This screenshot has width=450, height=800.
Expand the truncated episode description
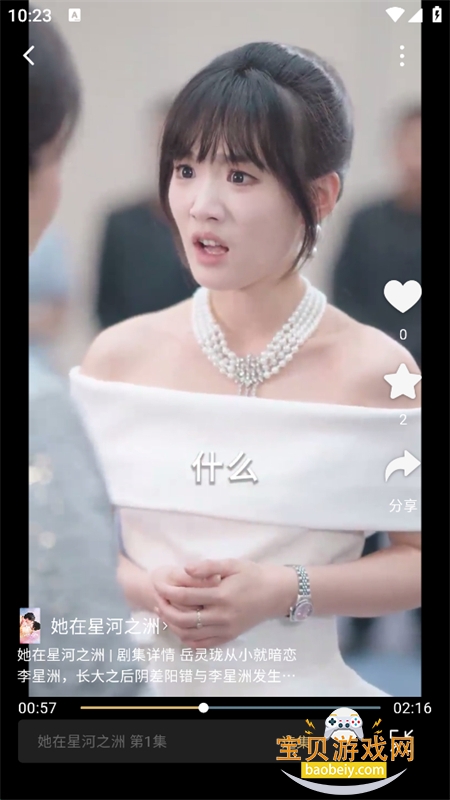[x=157, y=666]
